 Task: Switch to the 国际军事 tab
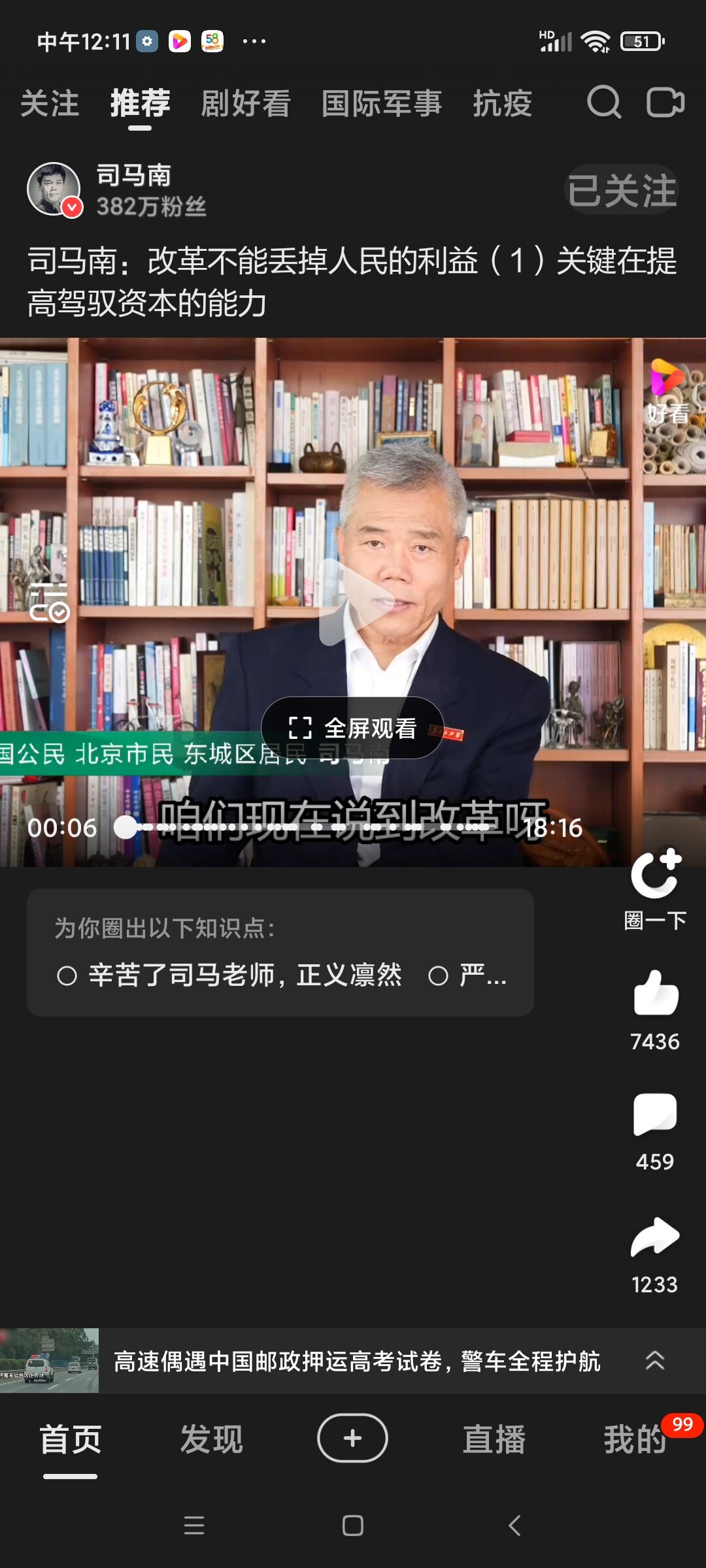click(x=382, y=104)
